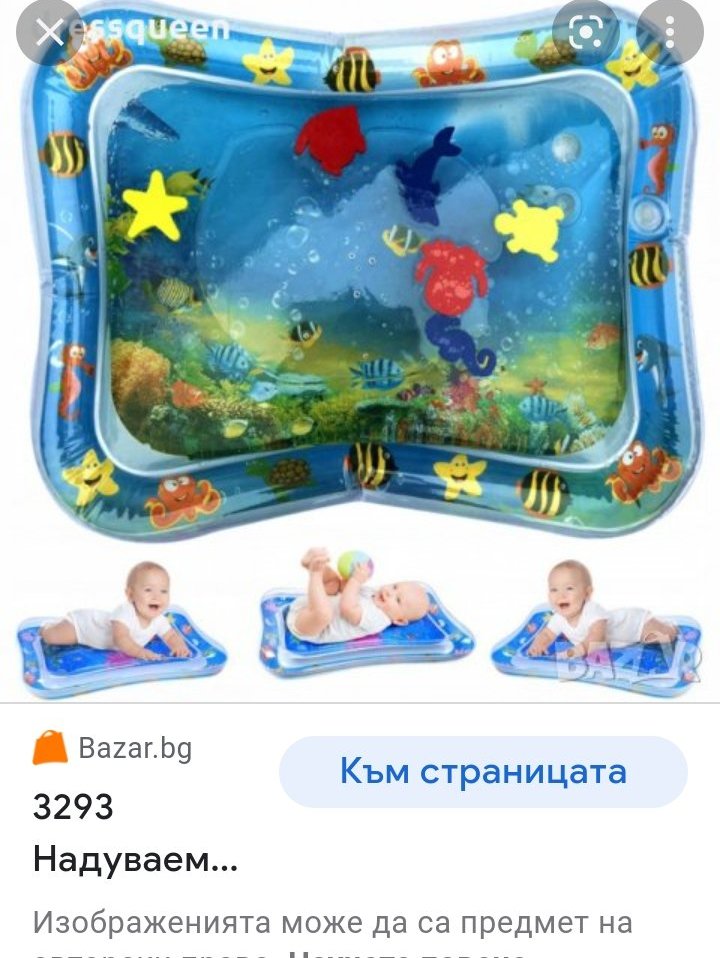
Task: Open the three-dot overflow menu
Action: [670, 32]
